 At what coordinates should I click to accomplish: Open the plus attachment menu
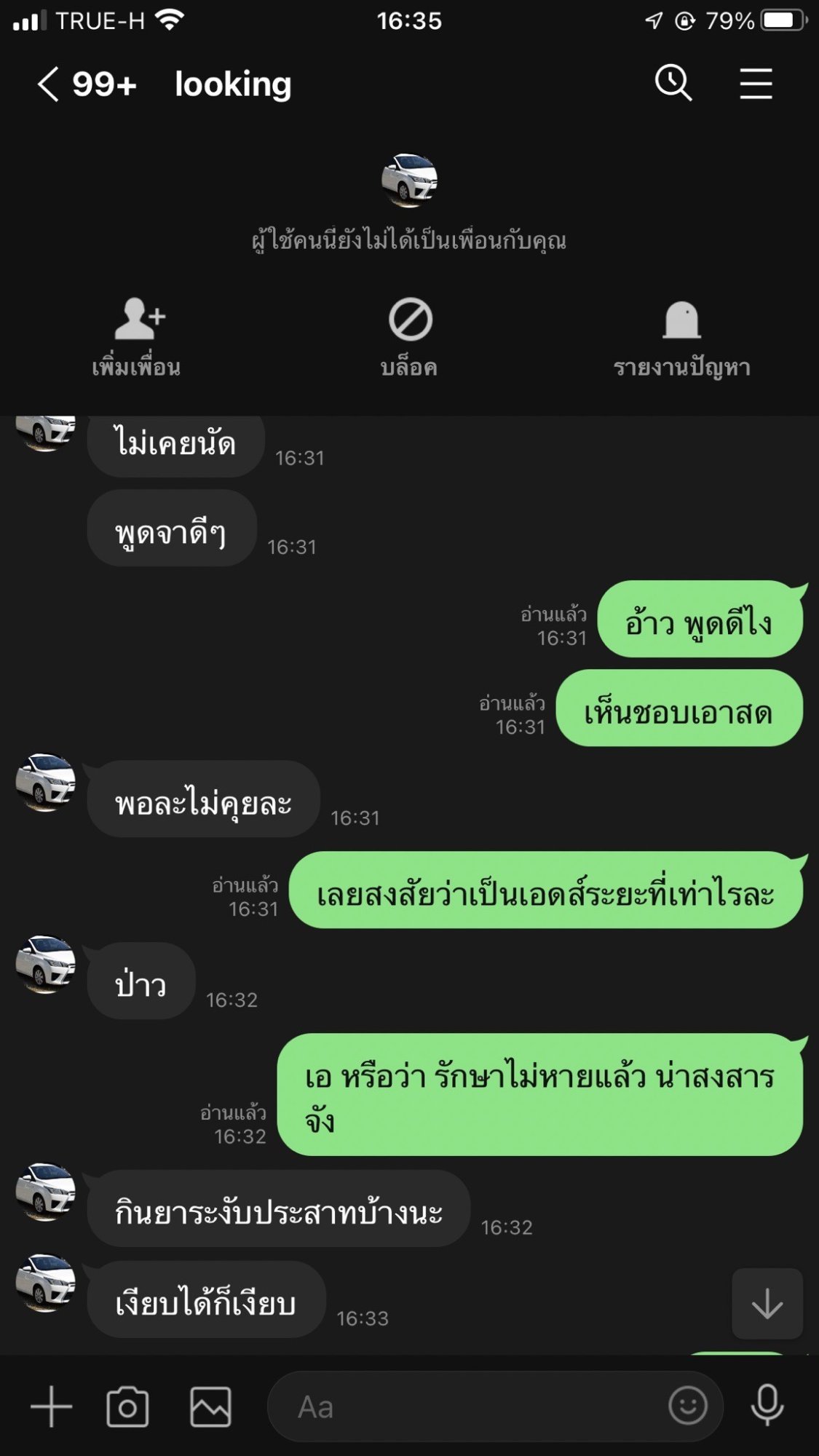pyautogui.click(x=52, y=1406)
